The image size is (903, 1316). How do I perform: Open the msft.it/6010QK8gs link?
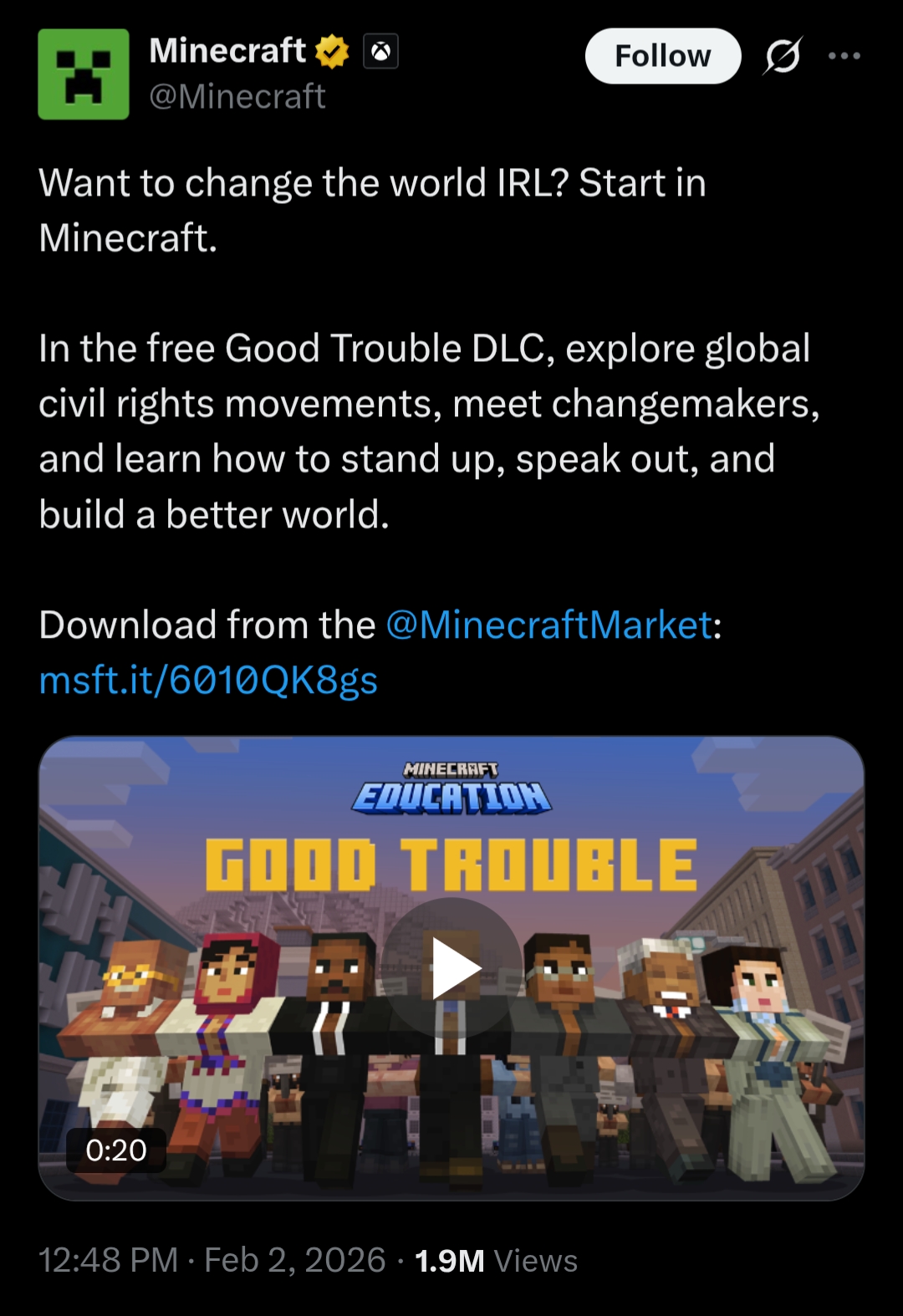point(208,680)
